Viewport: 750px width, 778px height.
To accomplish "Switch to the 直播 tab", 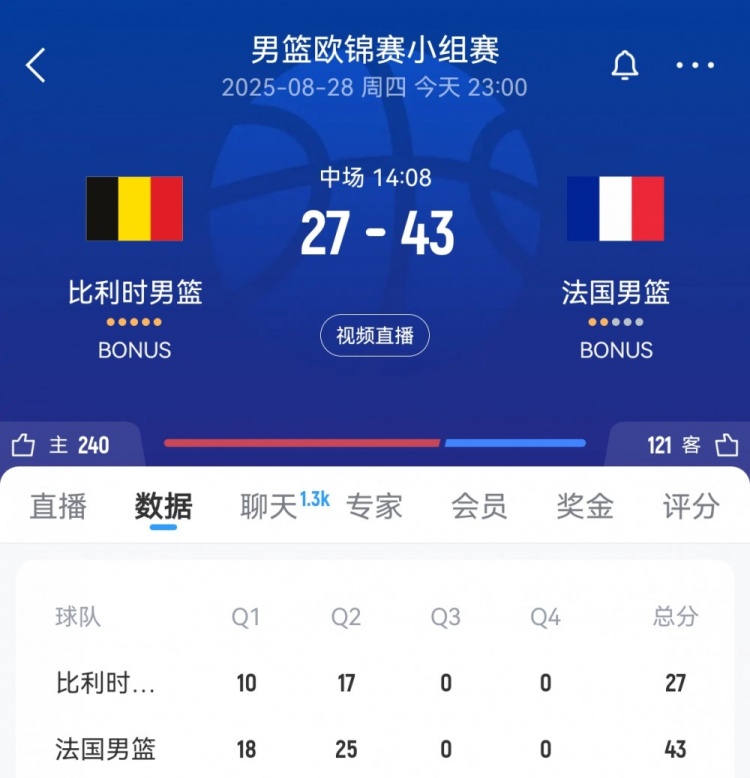I will pos(59,506).
